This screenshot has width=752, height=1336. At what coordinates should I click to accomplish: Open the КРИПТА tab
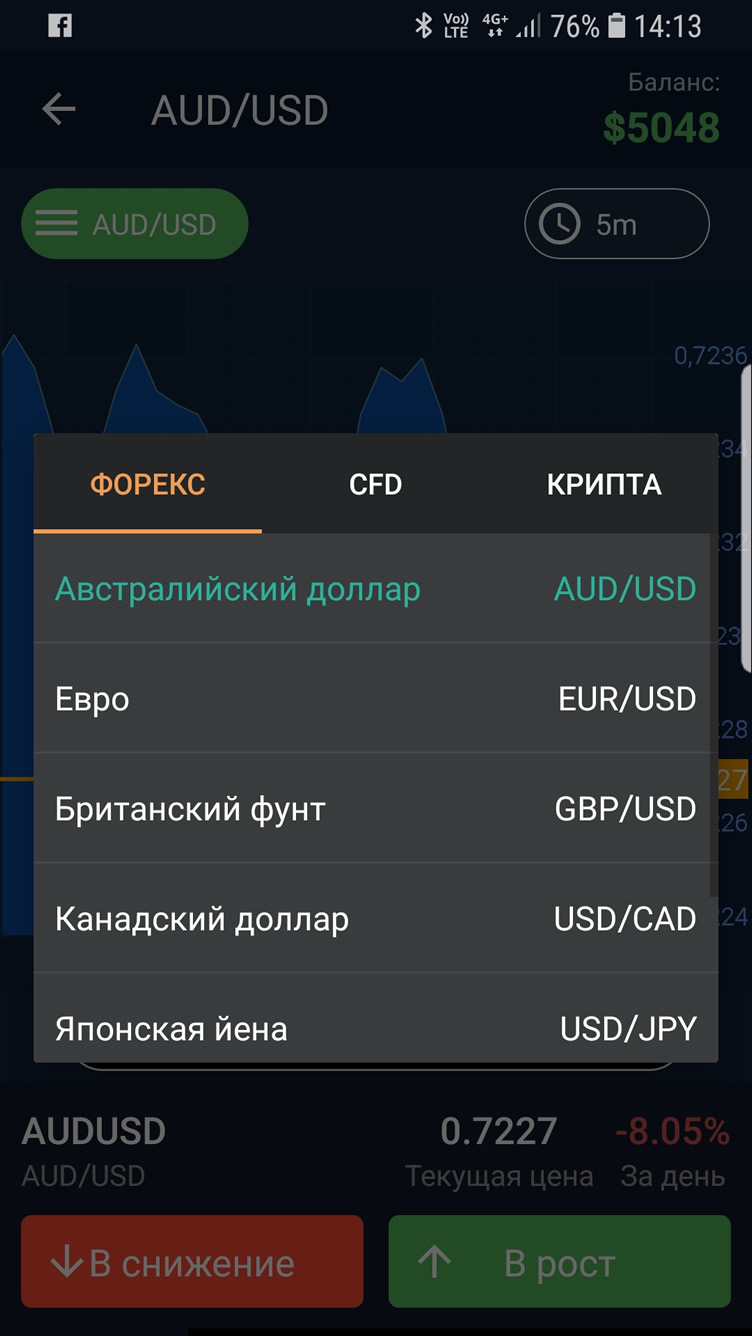[x=602, y=484]
